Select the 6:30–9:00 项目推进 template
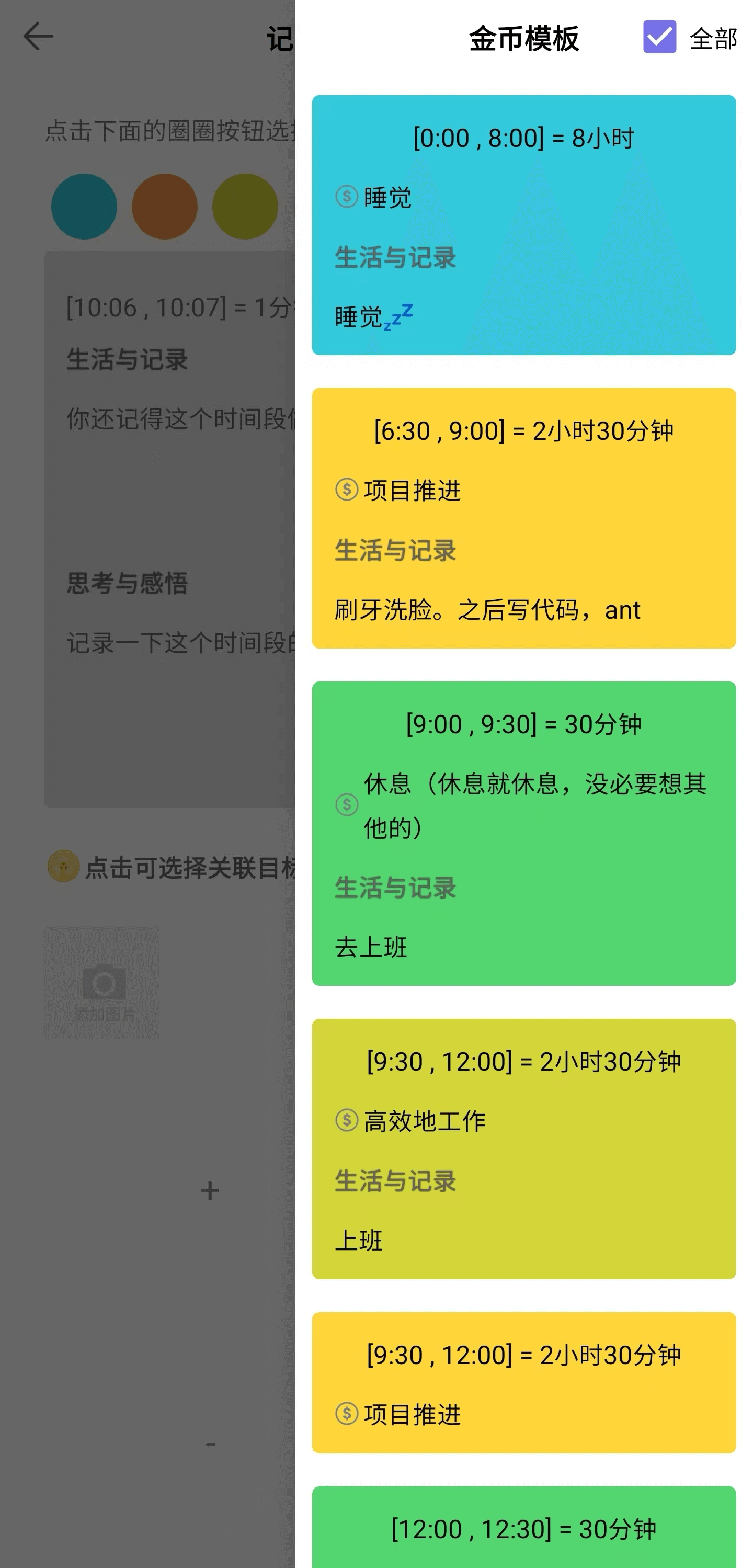Viewport: 753px width, 1568px height. pos(523,518)
